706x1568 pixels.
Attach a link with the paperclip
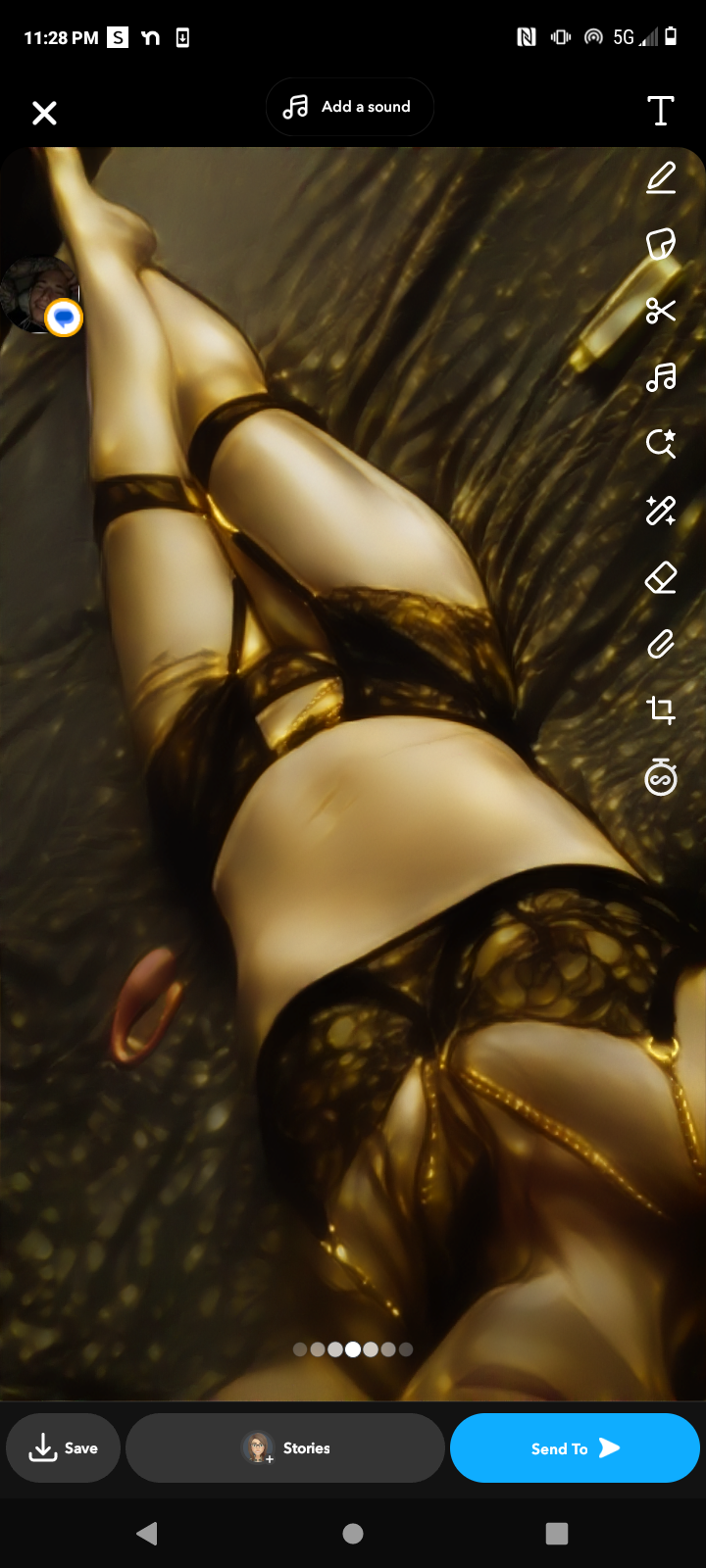pos(661,644)
